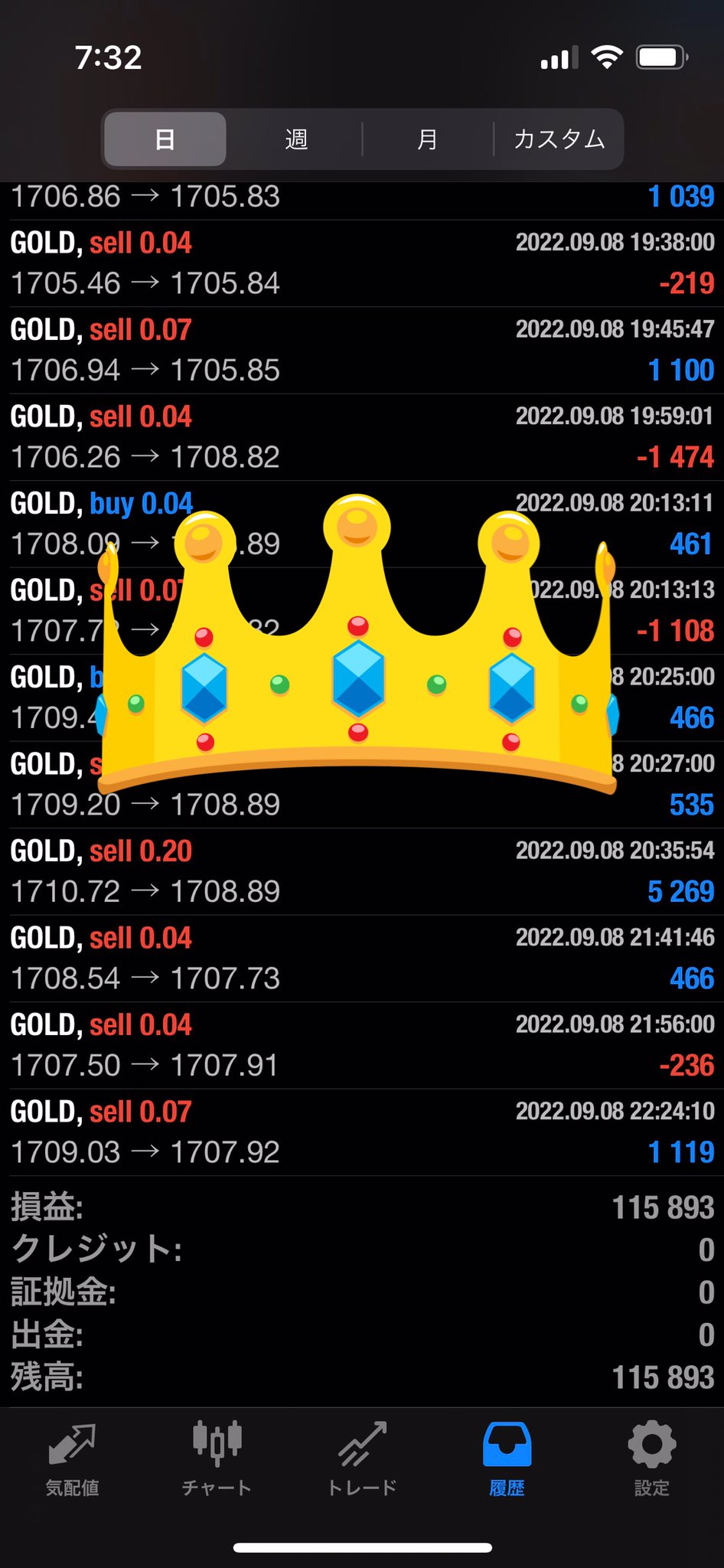Expand the GOLD sell 0.20 trade at 20:35:54
The image size is (724, 1568).
pyautogui.click(x=362, y=871)
